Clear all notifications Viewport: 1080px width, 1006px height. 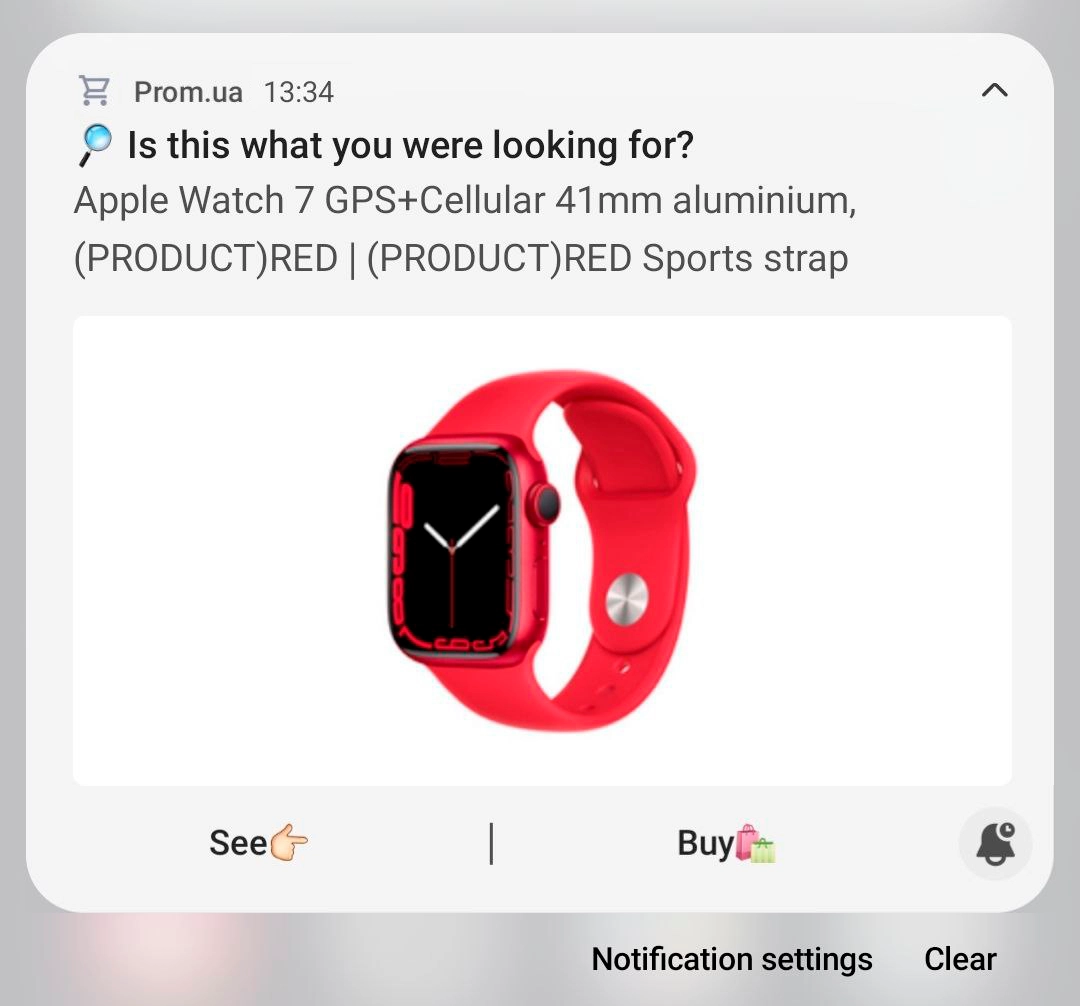[x=960, y=959]
